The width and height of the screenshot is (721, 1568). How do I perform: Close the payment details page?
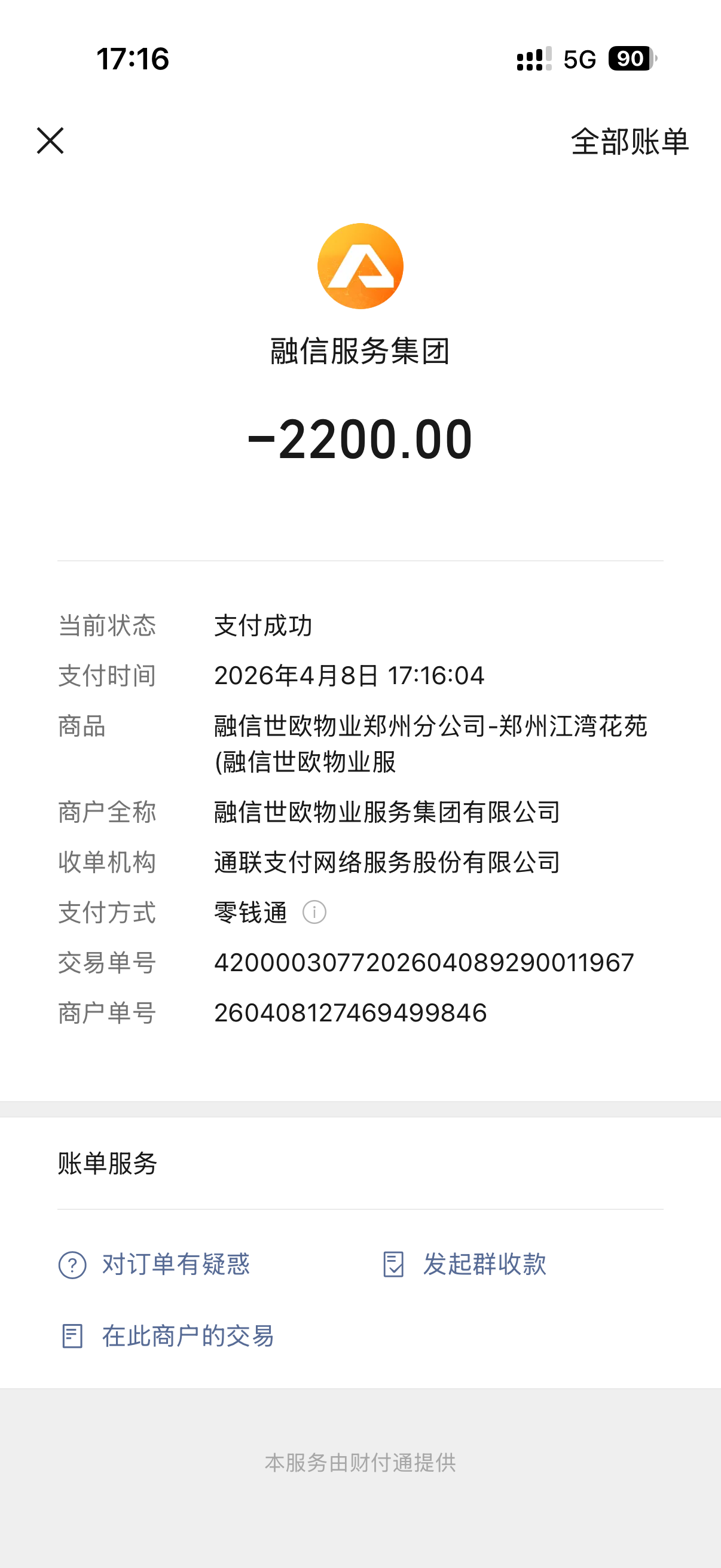[x=50, y=141]
